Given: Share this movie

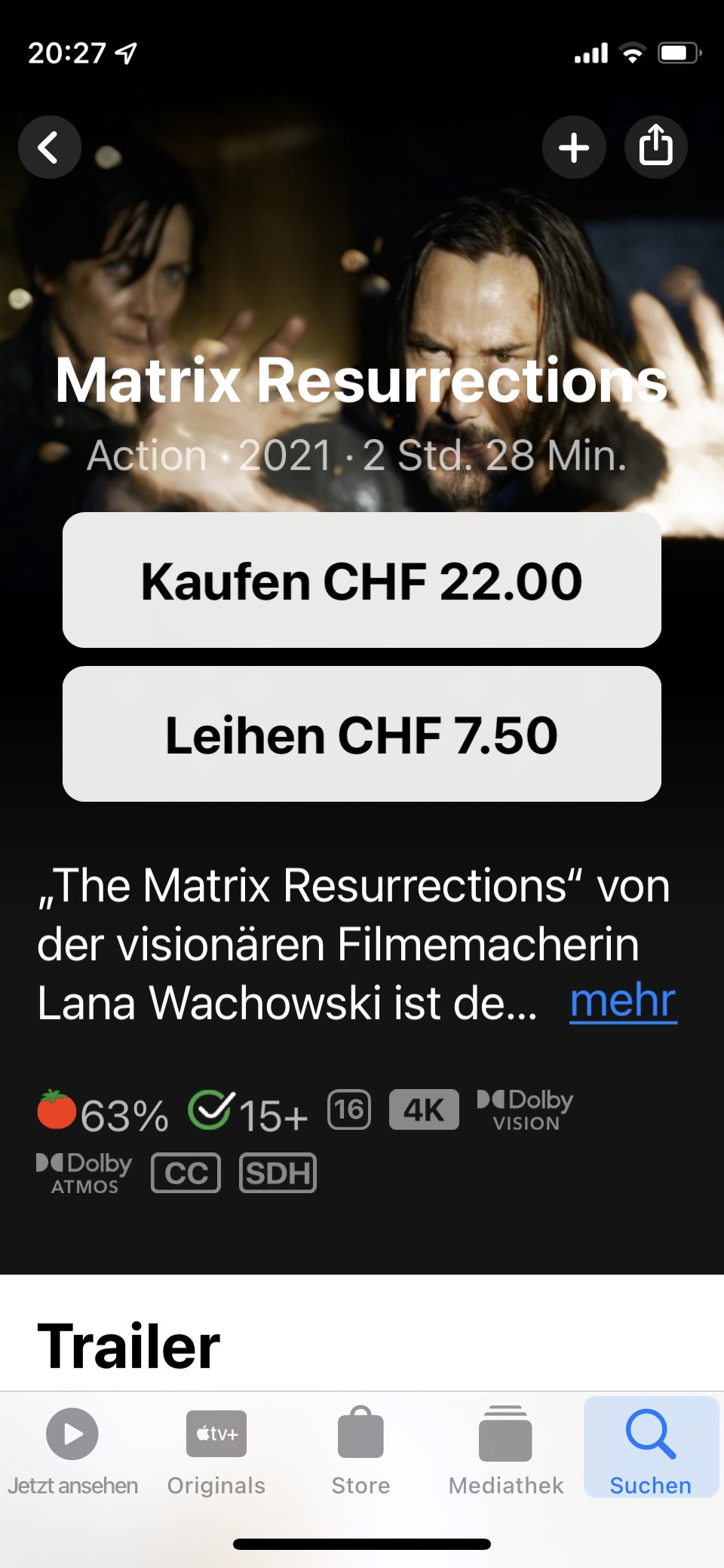Looking at the screenshot, I should point(655,147).
